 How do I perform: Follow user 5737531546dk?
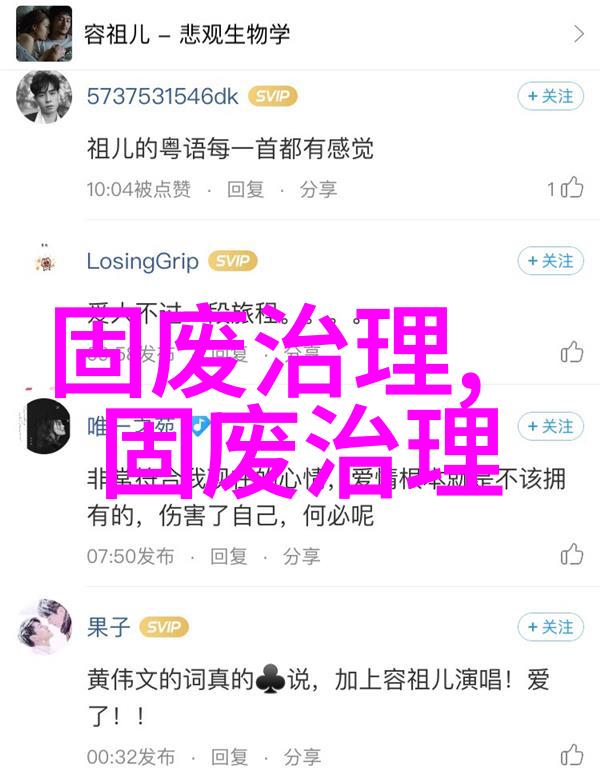(550, 97)
